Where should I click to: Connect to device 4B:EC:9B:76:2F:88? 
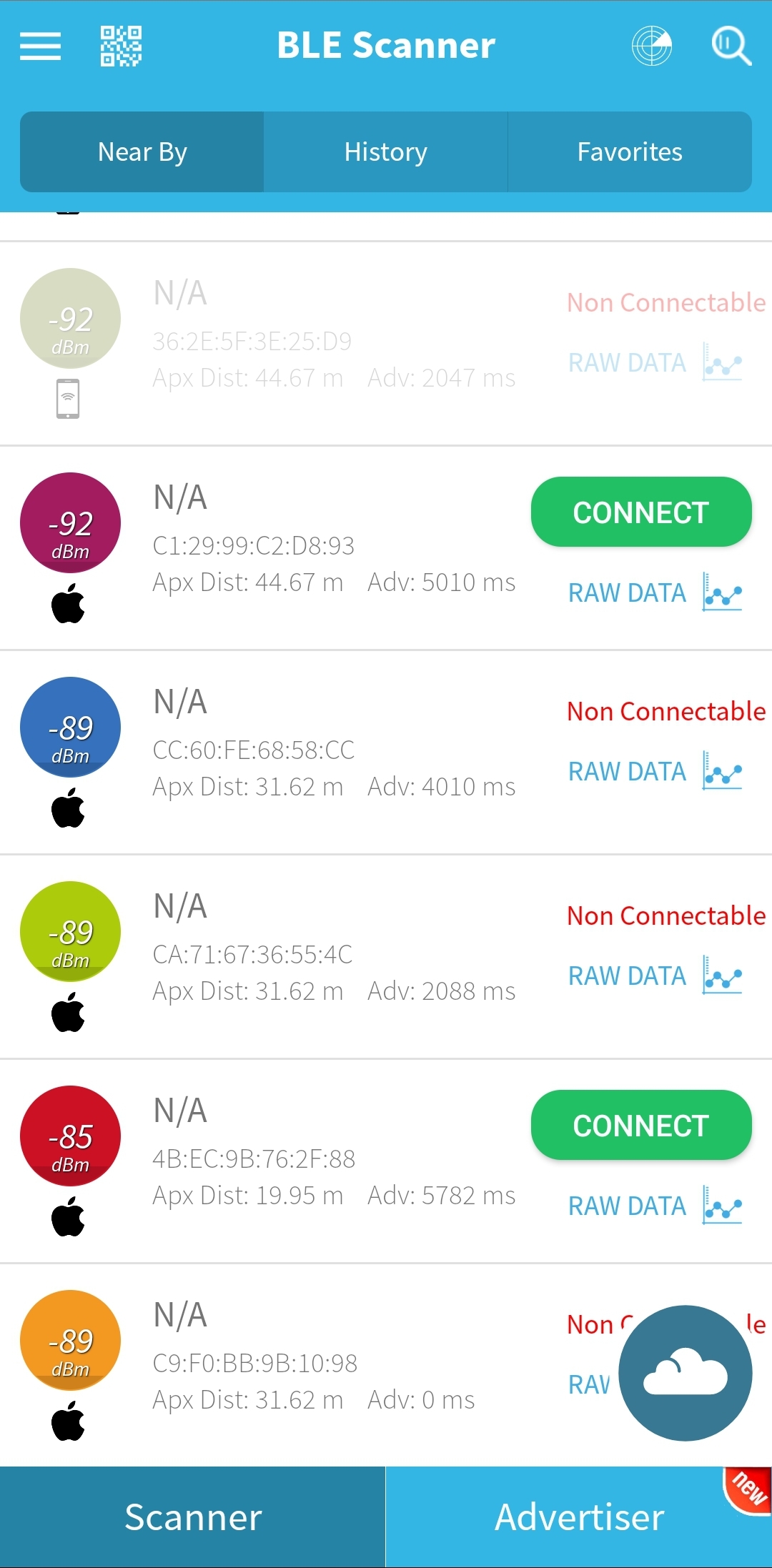pyautogui.click(x=640, y=1126)
